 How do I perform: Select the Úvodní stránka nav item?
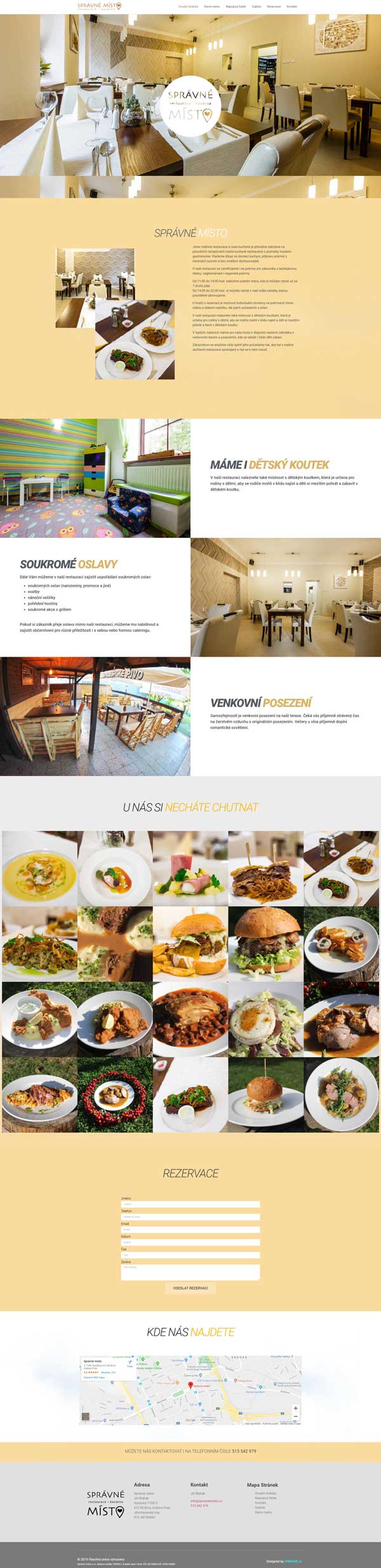[x=188, y=6]
